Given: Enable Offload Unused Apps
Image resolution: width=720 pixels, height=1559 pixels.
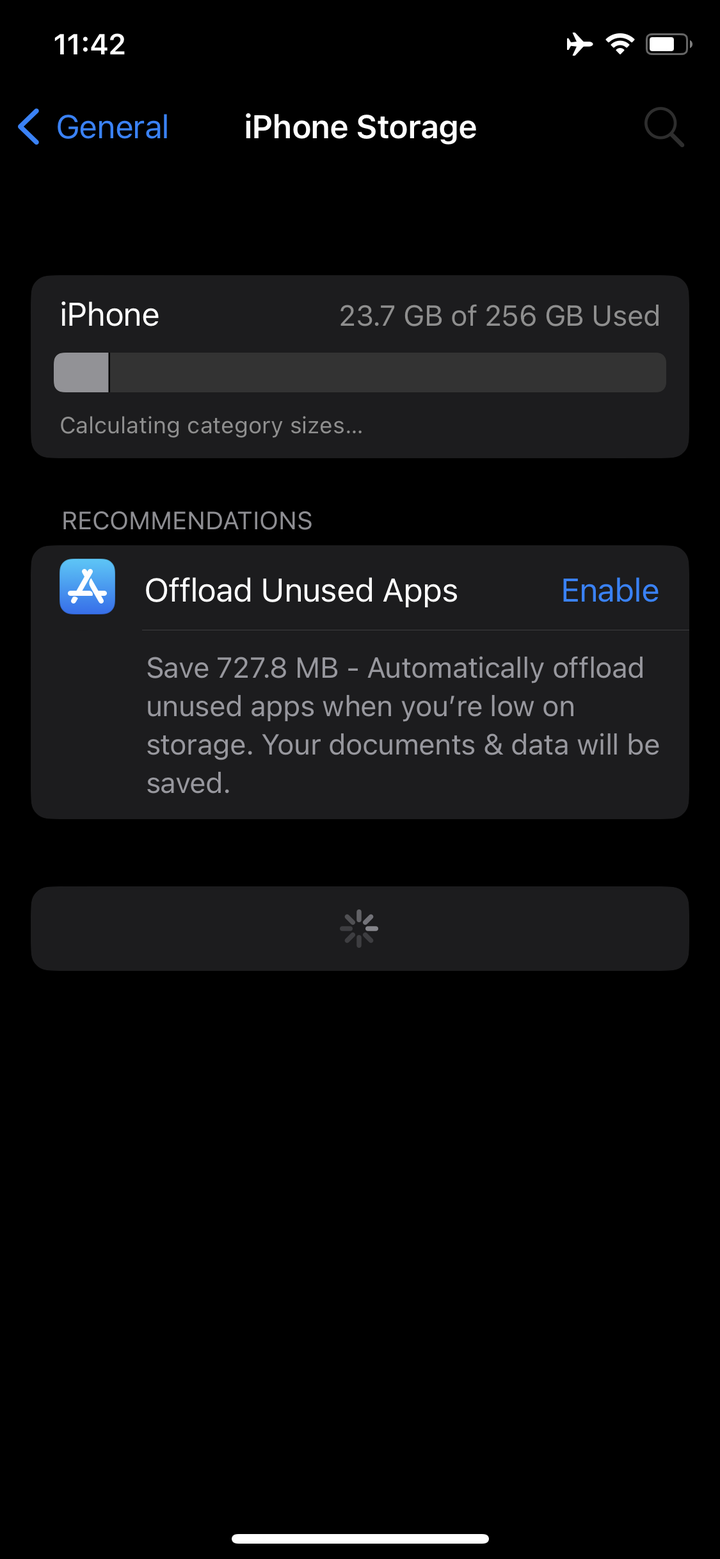Looking at the screenshot, I should 610,590.
